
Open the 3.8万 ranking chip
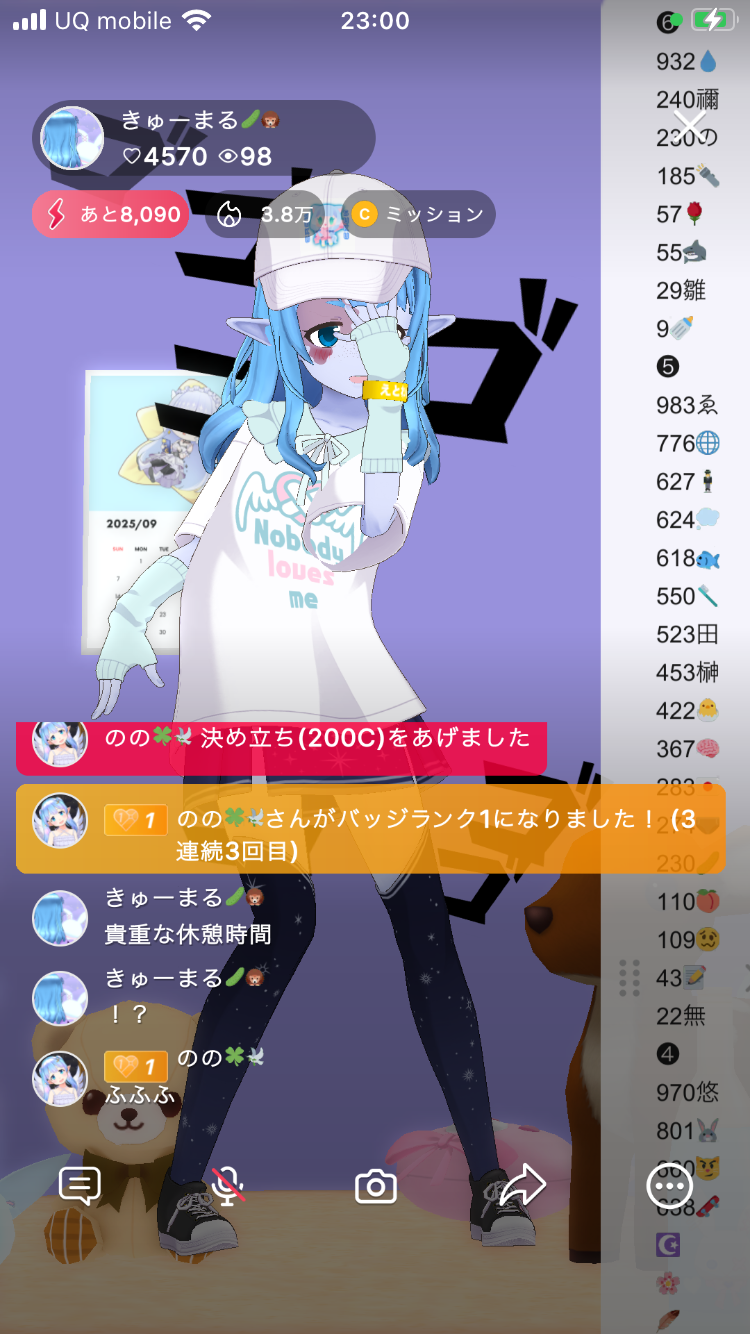pyautogui.click(x=265, y=214)
